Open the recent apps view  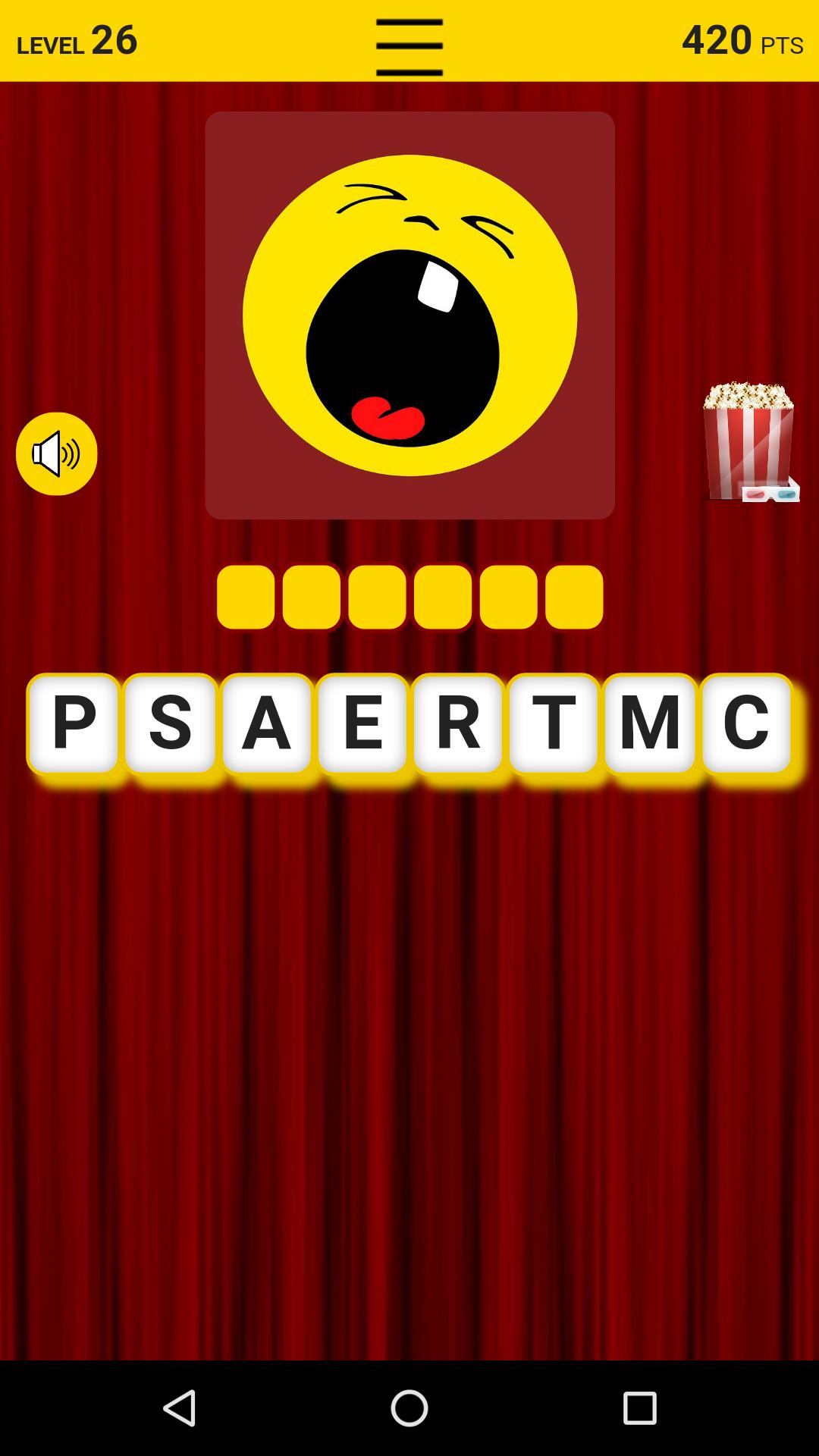639,1408
